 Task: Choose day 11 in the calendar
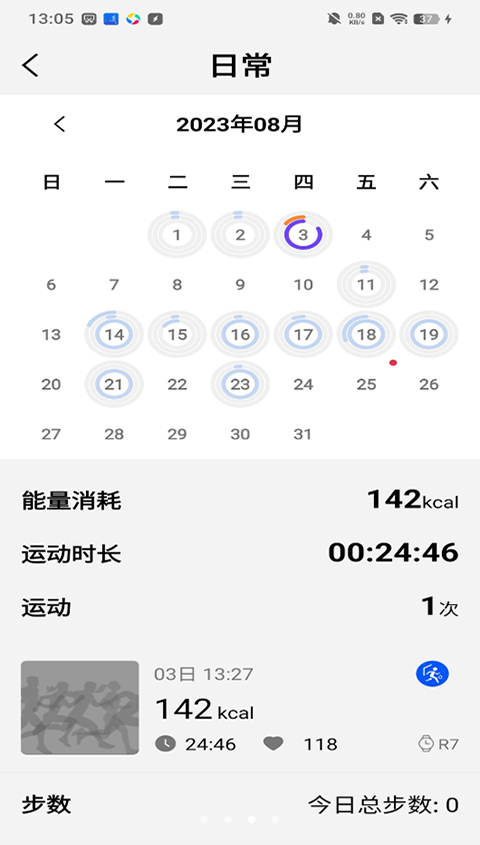click(366, 285)
